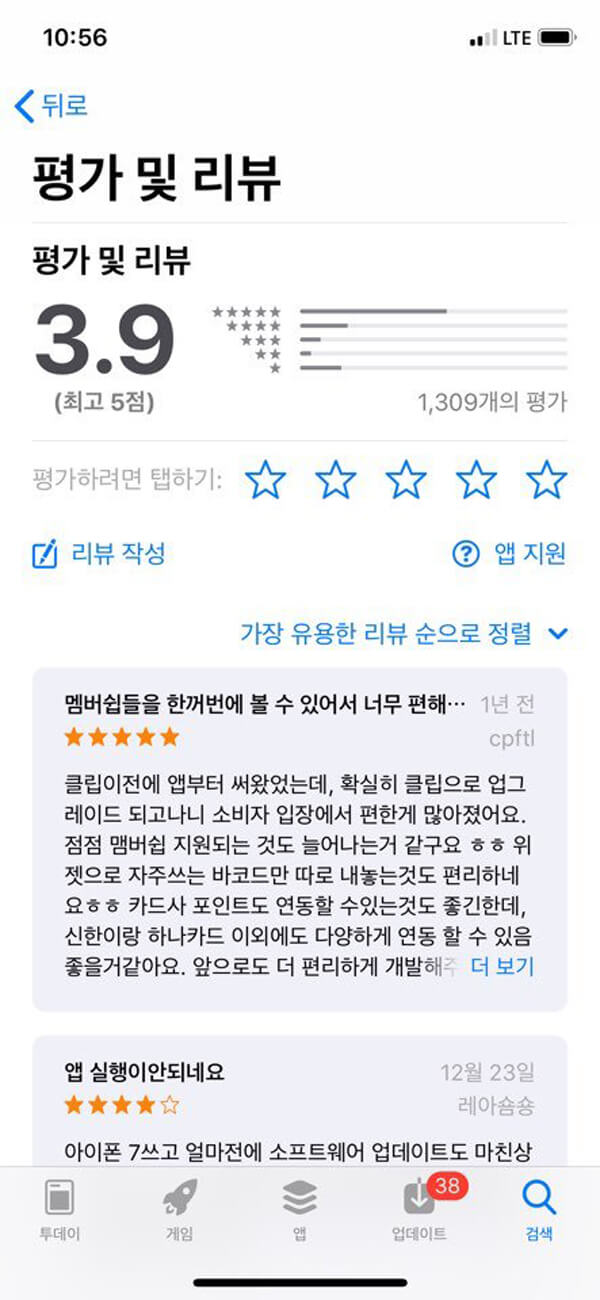Give the app a five-star rating

546,480
